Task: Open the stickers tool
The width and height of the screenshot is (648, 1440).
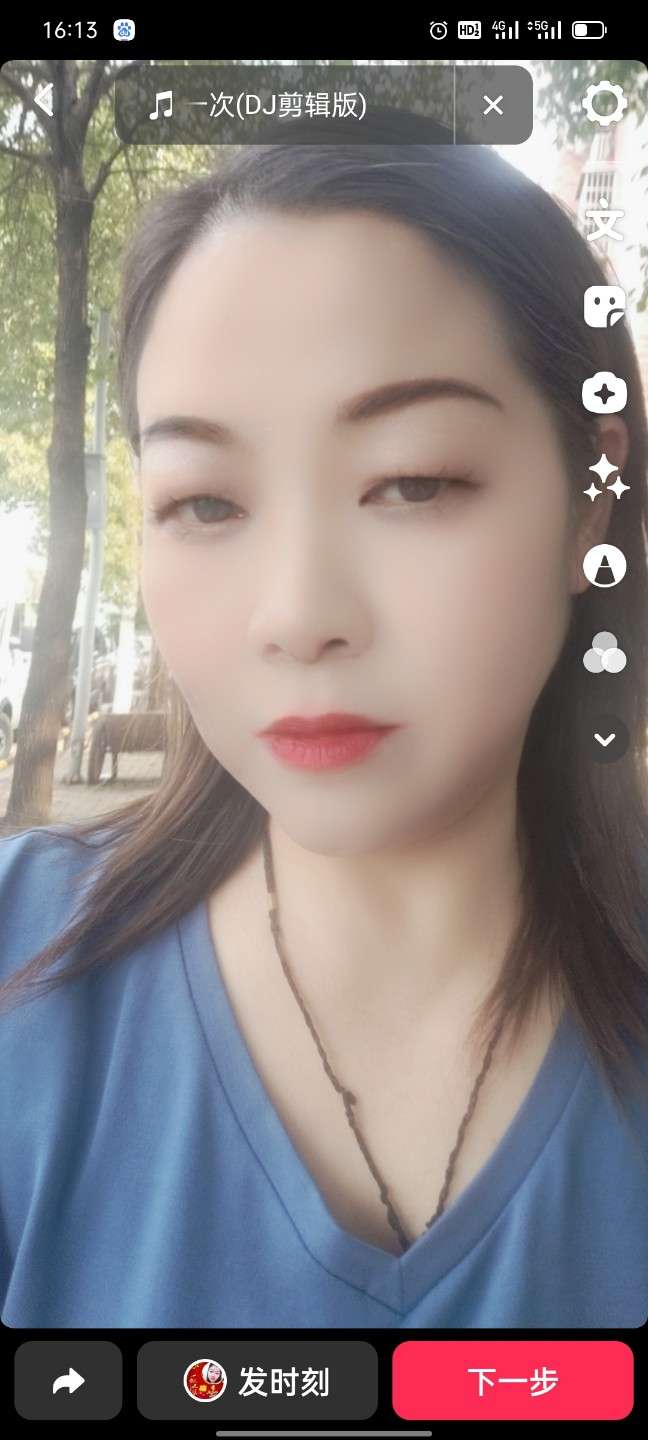Action: click(604, 307)
